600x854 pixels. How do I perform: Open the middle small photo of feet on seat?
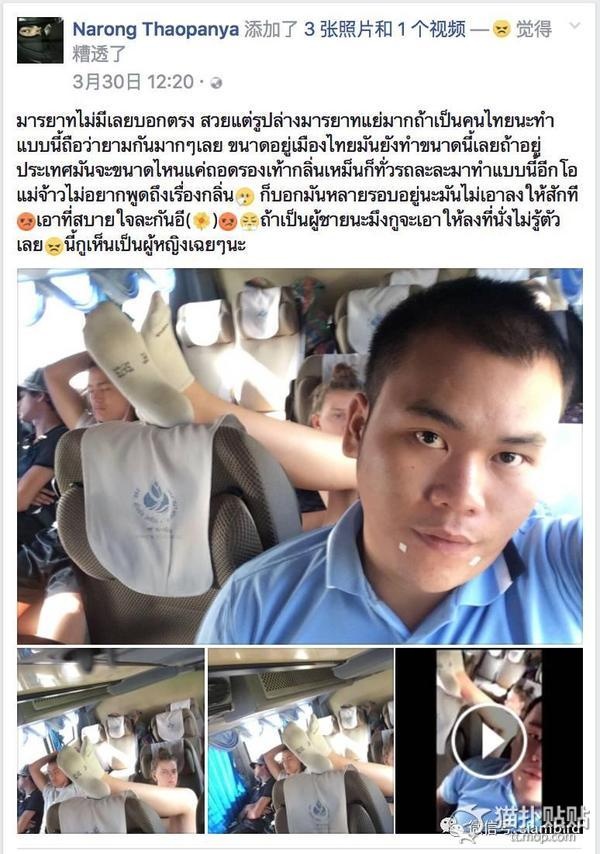pyautogui.click(x=301, y=741)
